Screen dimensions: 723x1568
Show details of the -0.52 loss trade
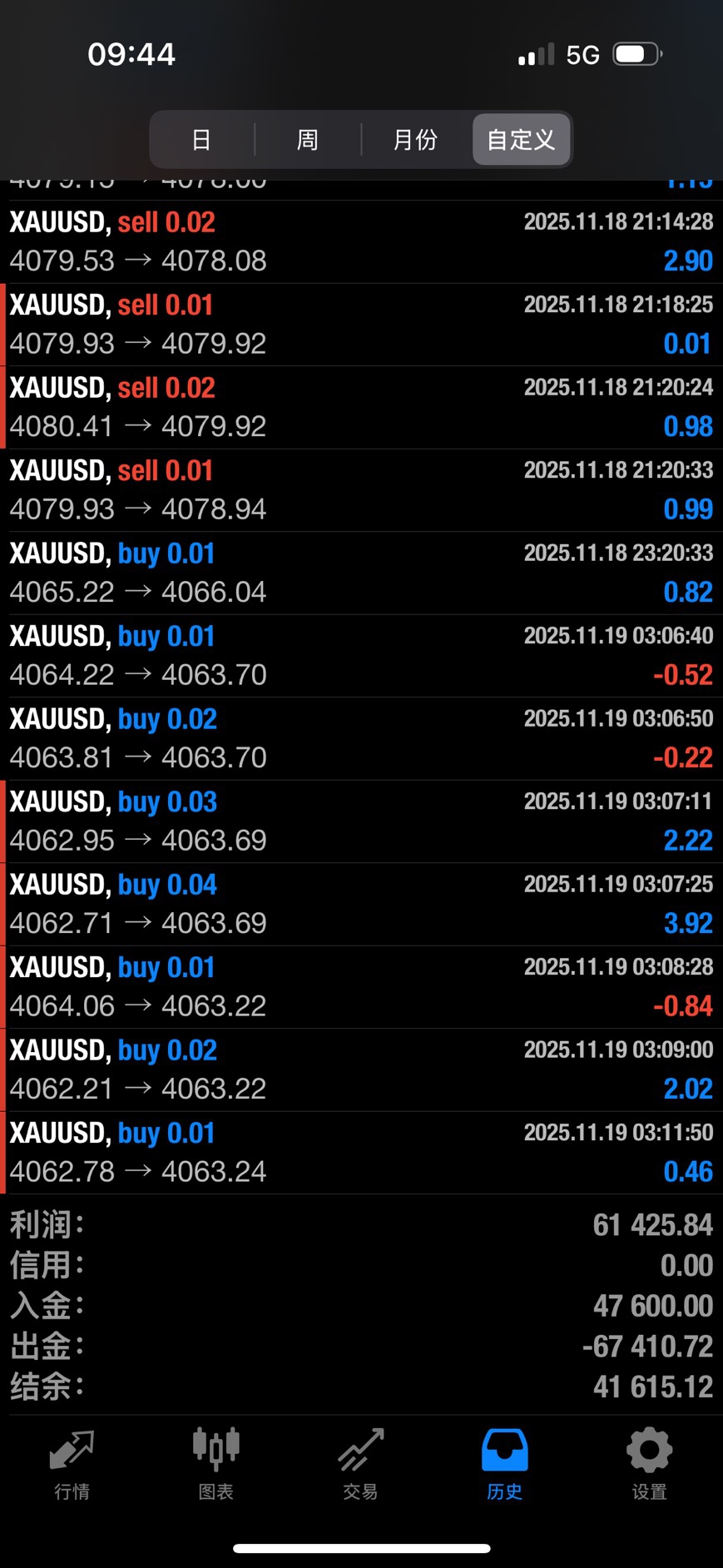coord(361,656)
